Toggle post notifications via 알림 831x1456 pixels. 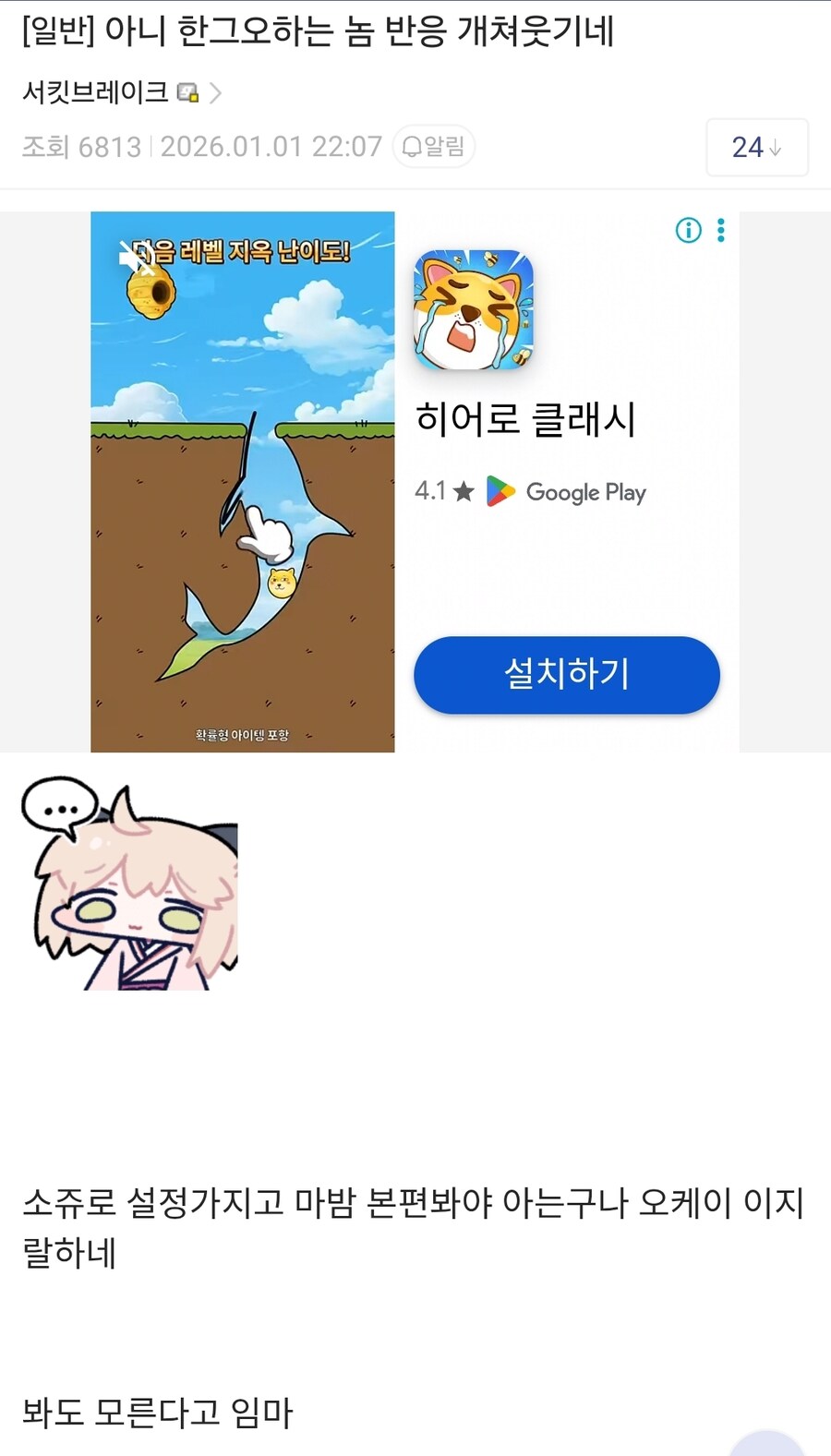(x=433, y=146)
